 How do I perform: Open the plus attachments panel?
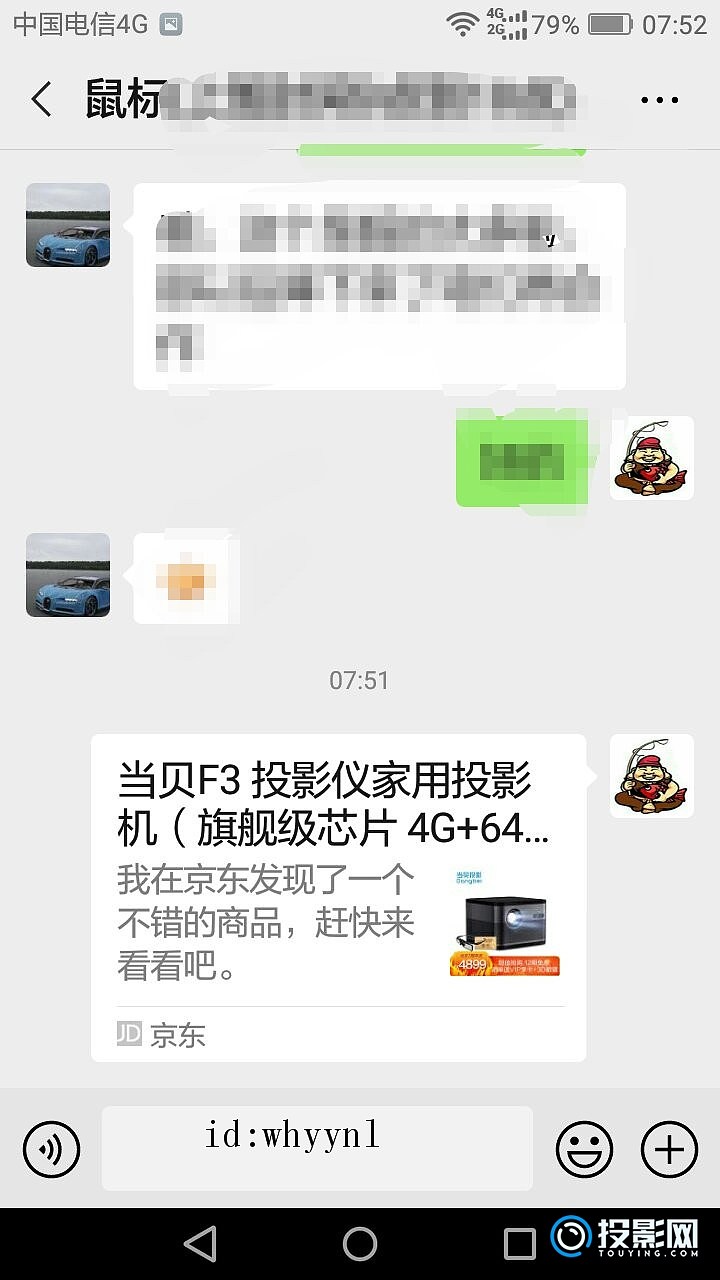click(x=668, y=1148)
